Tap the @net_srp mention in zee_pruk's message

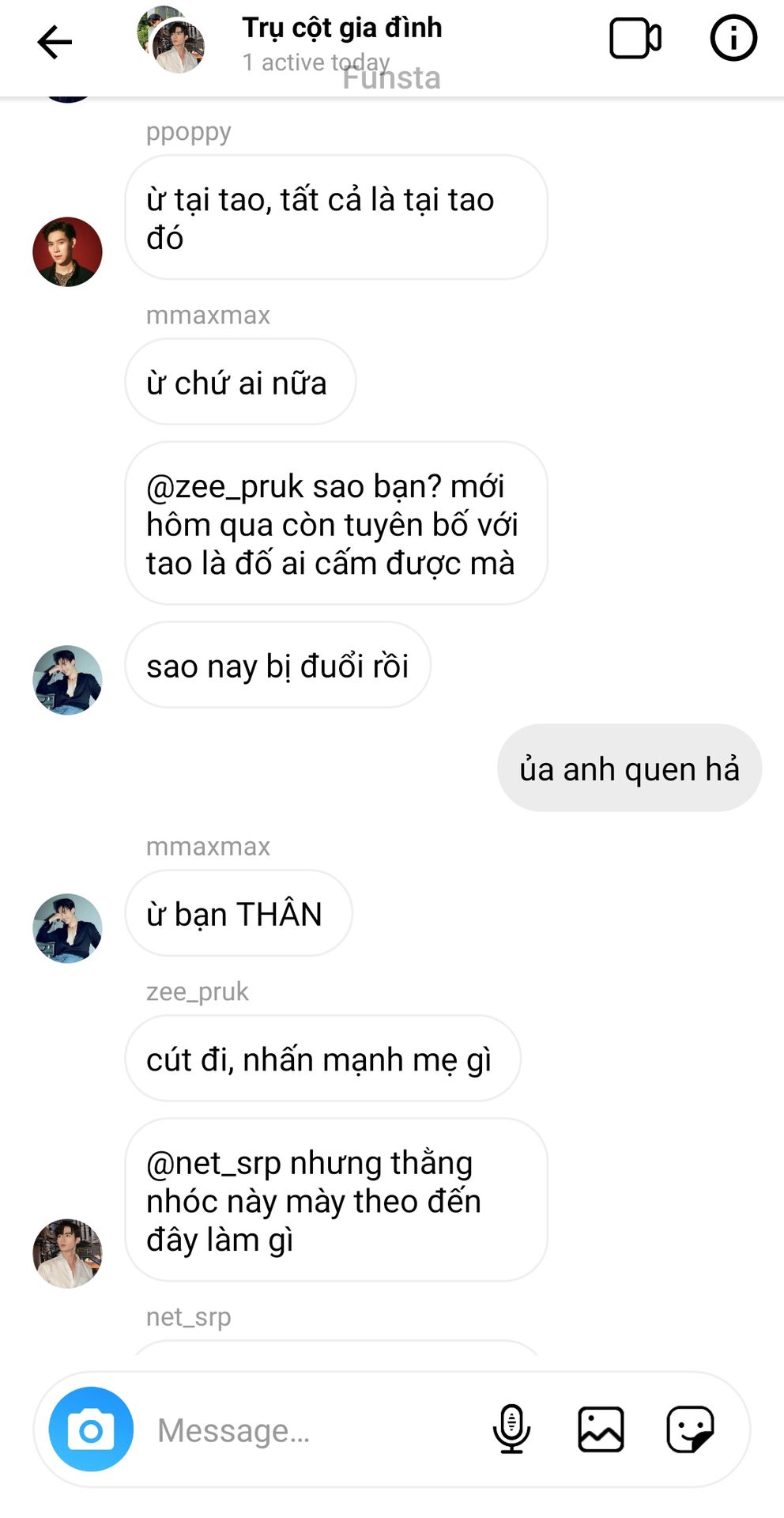coord(213,1163)
